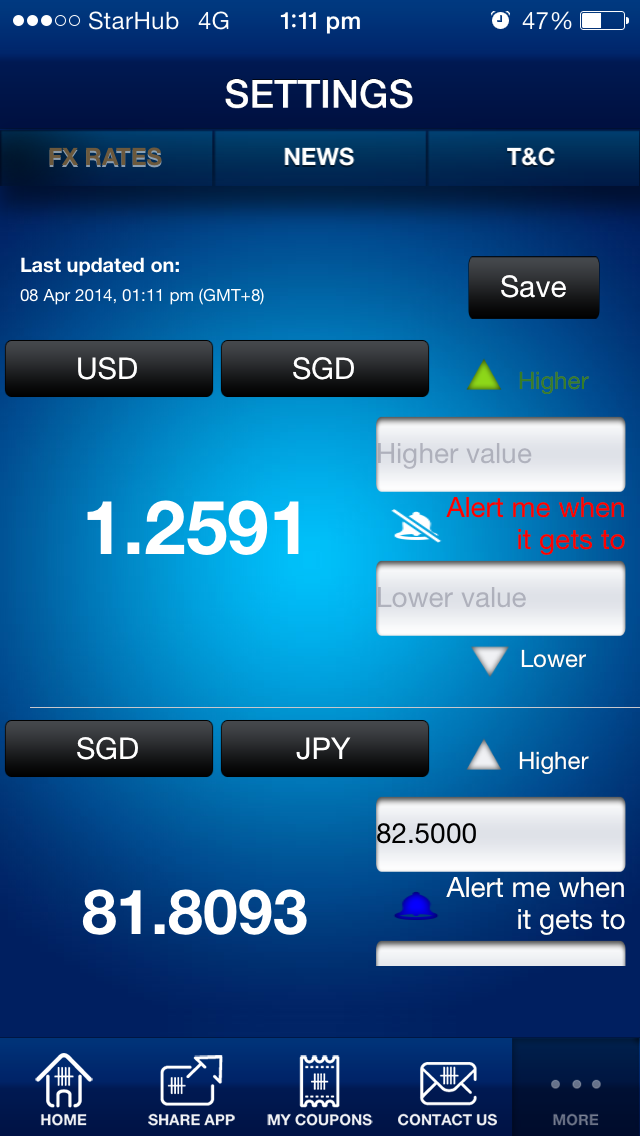Edit the 82.5000 higher value field
Image resolution: width=640 pixels, height=1136 pixels.
point(500,834)
